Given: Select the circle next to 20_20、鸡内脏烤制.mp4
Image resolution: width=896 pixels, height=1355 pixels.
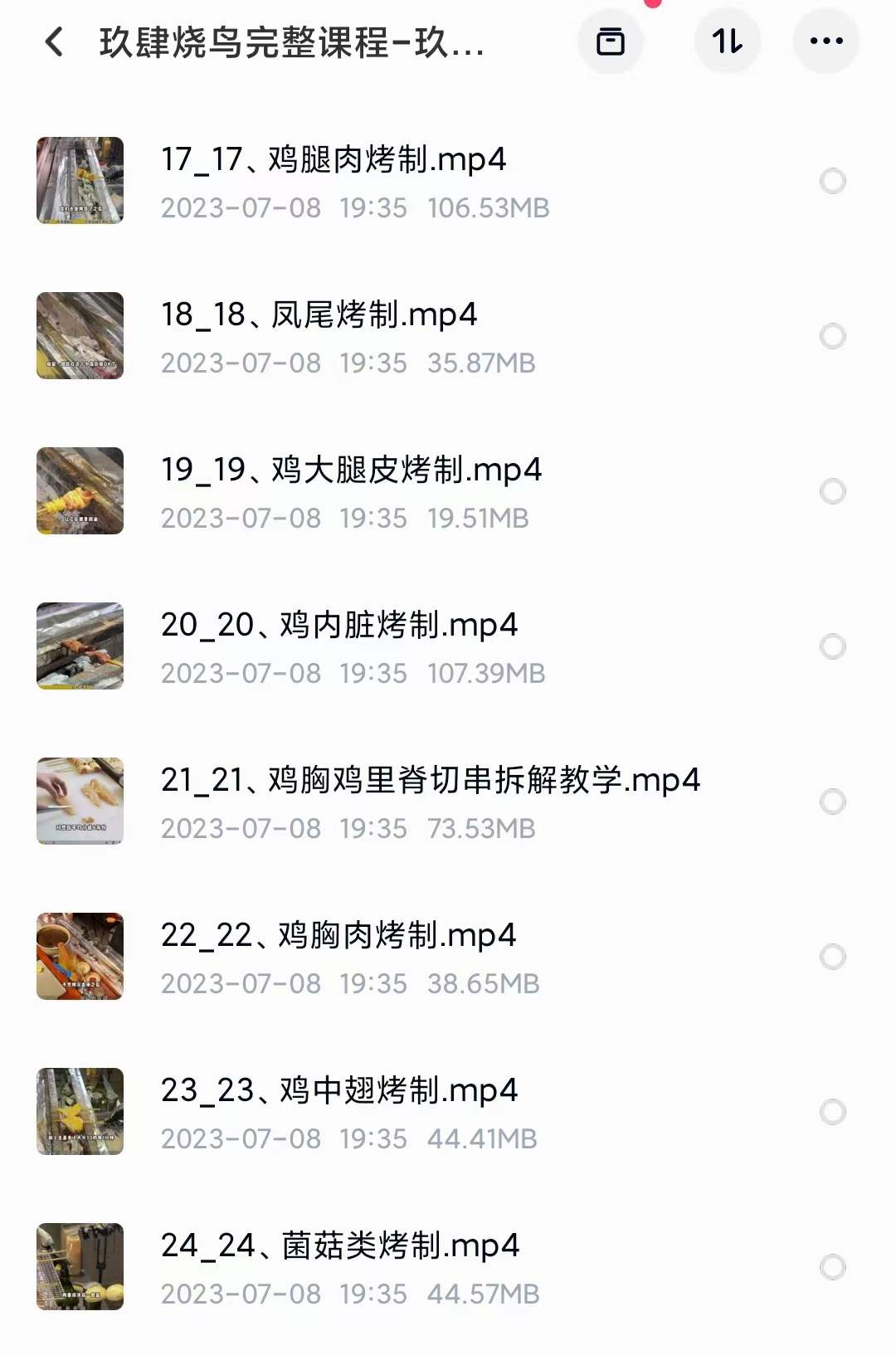Looking at the screenshot, I should pos(832,646).
